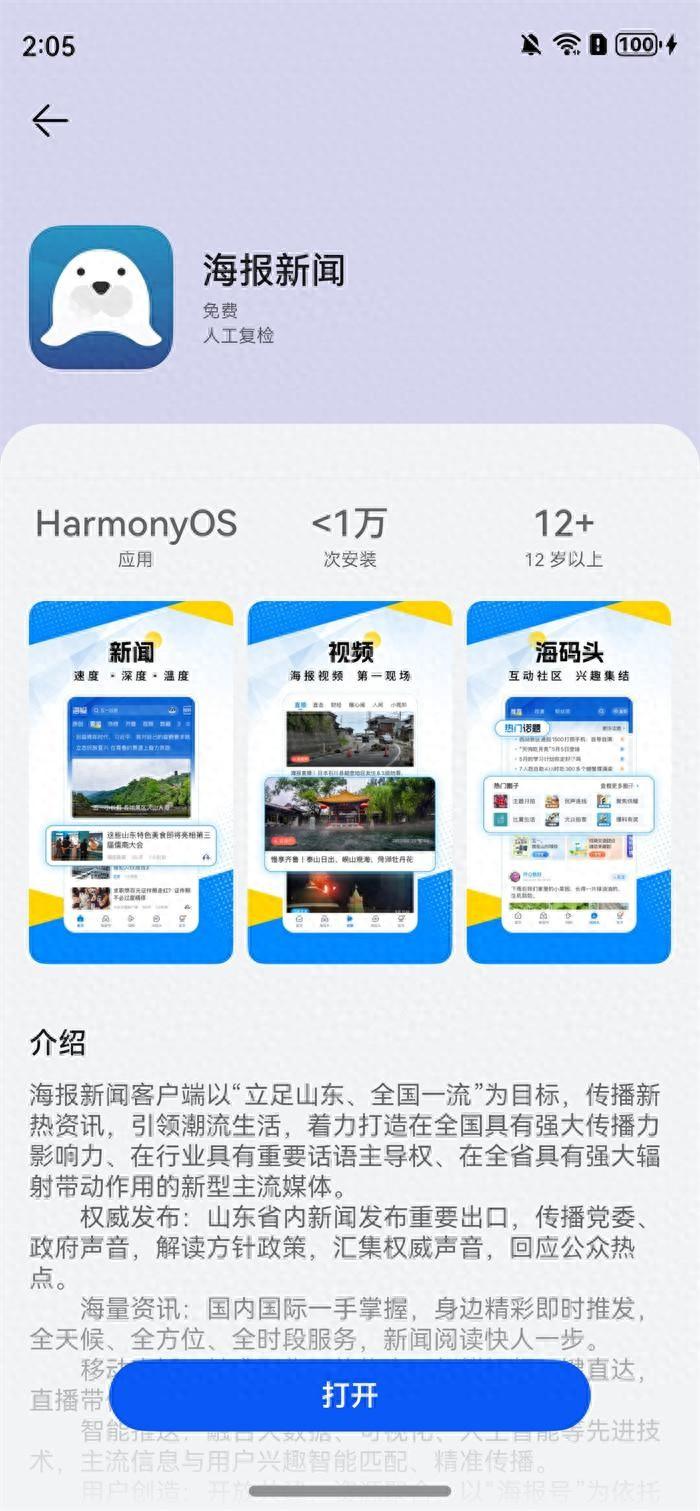View the 海码头 screenshot preview
Image resolution: width=700 pixels, height=1511 pixels.
tap(568, 781)
